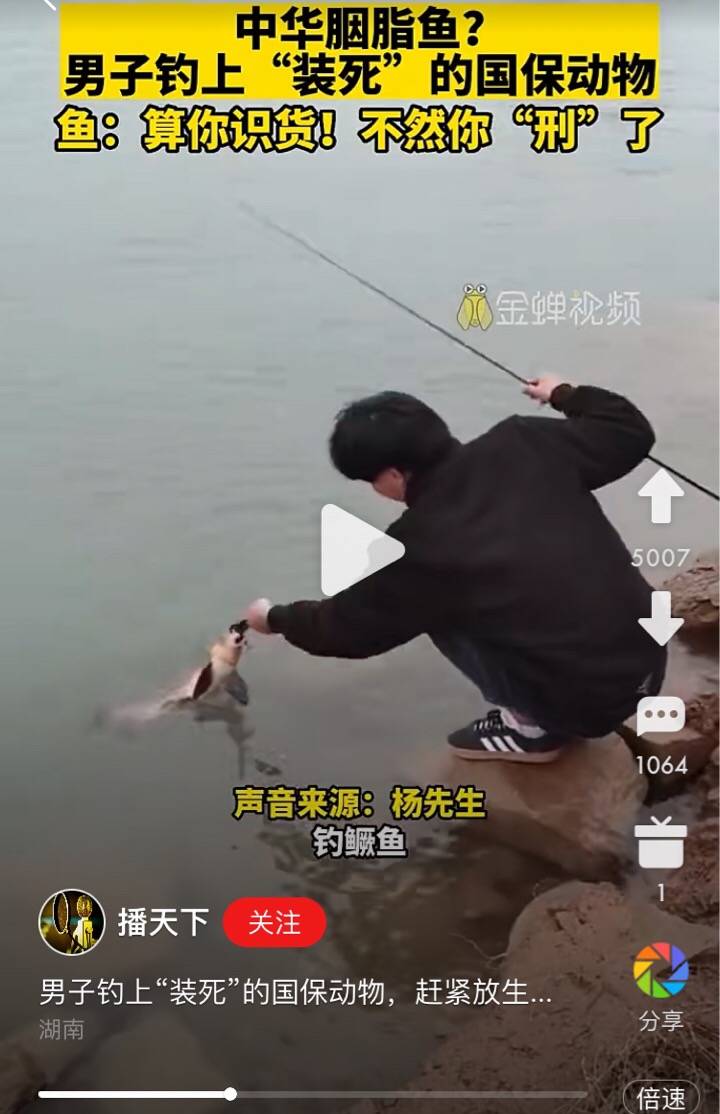Play the paused video

[x=361, y=550]
